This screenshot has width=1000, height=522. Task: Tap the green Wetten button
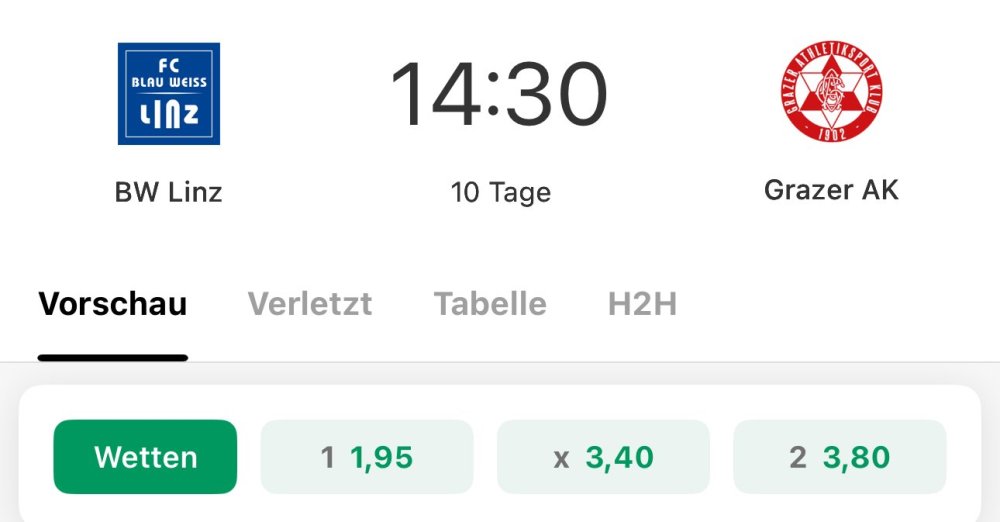click(x=145, y=457)
